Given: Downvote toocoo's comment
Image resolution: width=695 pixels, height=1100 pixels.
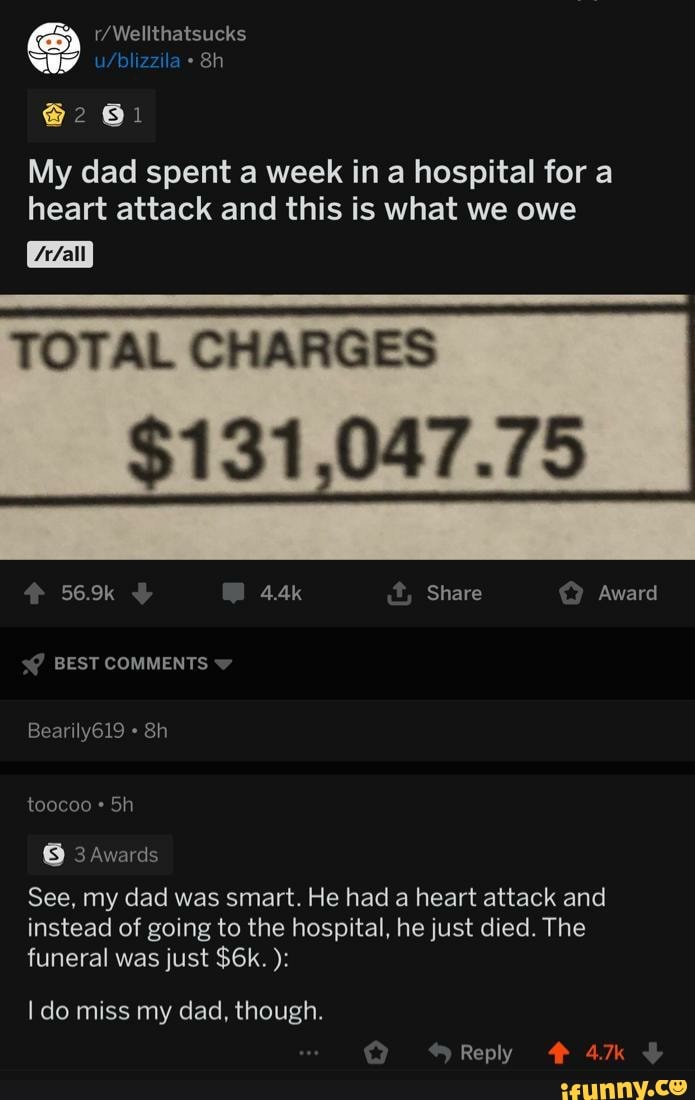Looking at the screenshot, I should (652, 1053).
